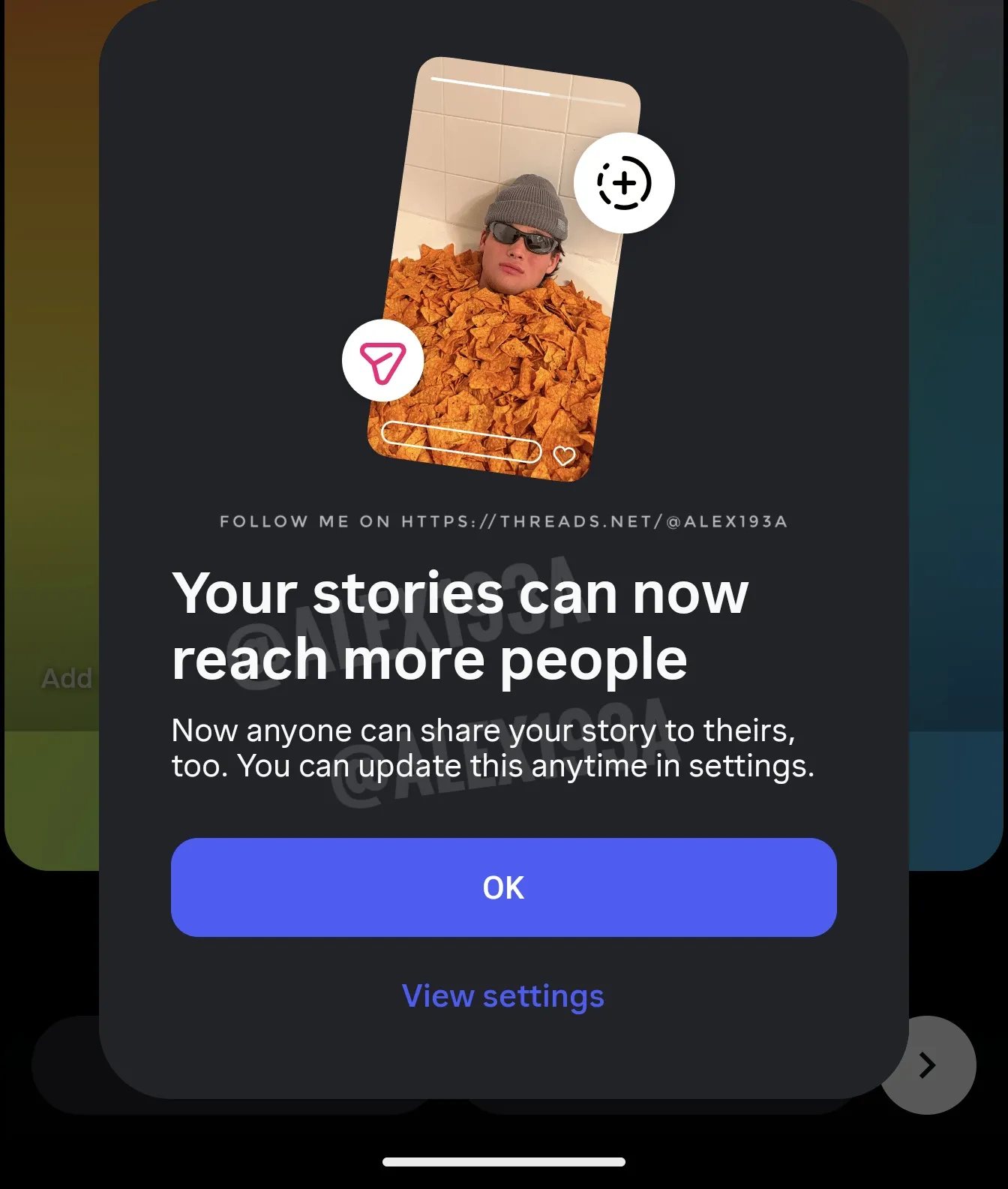The image size is (1008, 1189).
Task: Open View settings link
Action: [x=502, y=996]
